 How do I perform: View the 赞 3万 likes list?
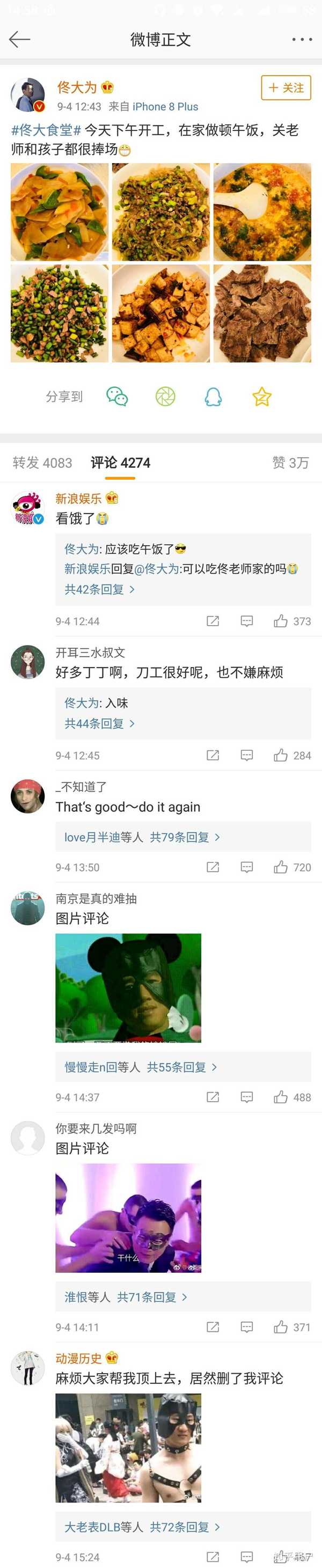pyautogui.click(x=290, y=463)
